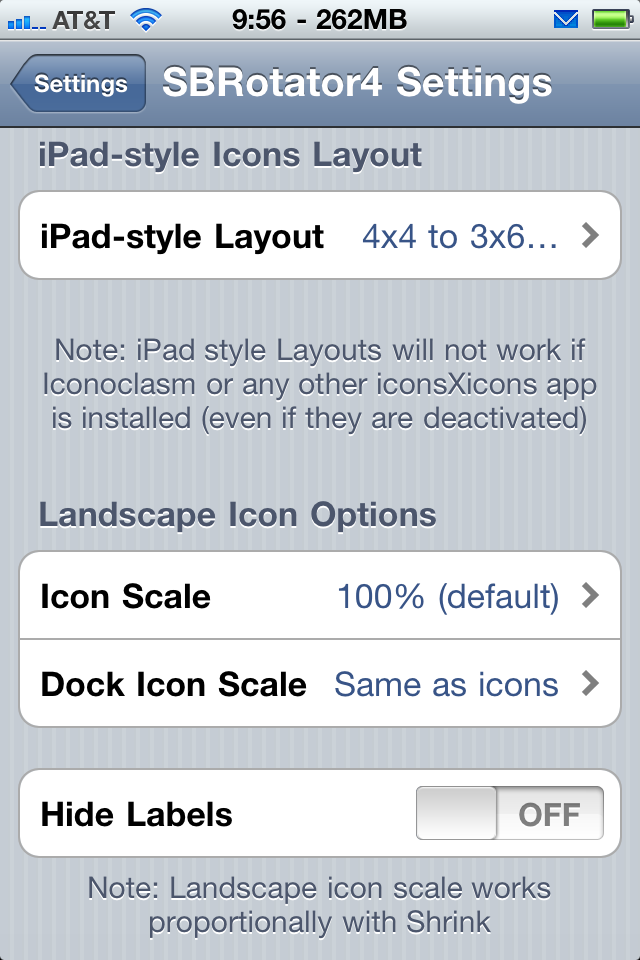This screenshot has width=640, height=960.
Task: Open the Icon Scale setting
Action: tap(320, 596)
